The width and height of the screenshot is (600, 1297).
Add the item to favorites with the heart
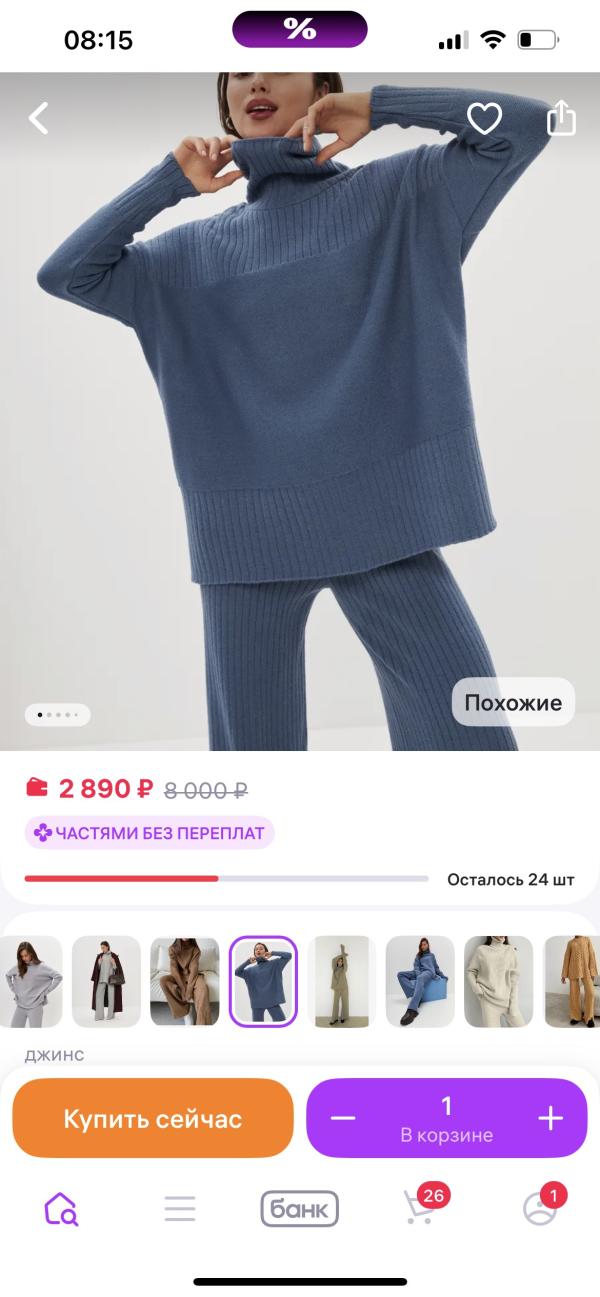(485, 119)
